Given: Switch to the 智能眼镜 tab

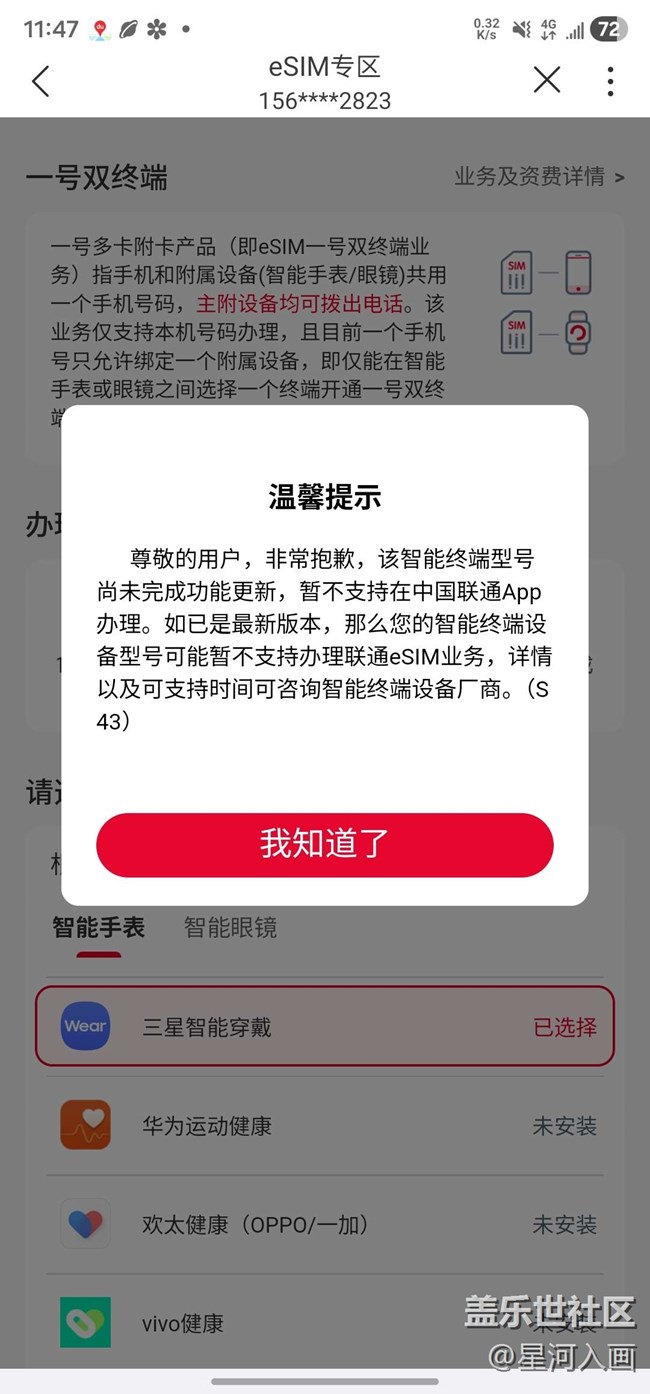Looking at the screenshot, I should coord(230,927).
